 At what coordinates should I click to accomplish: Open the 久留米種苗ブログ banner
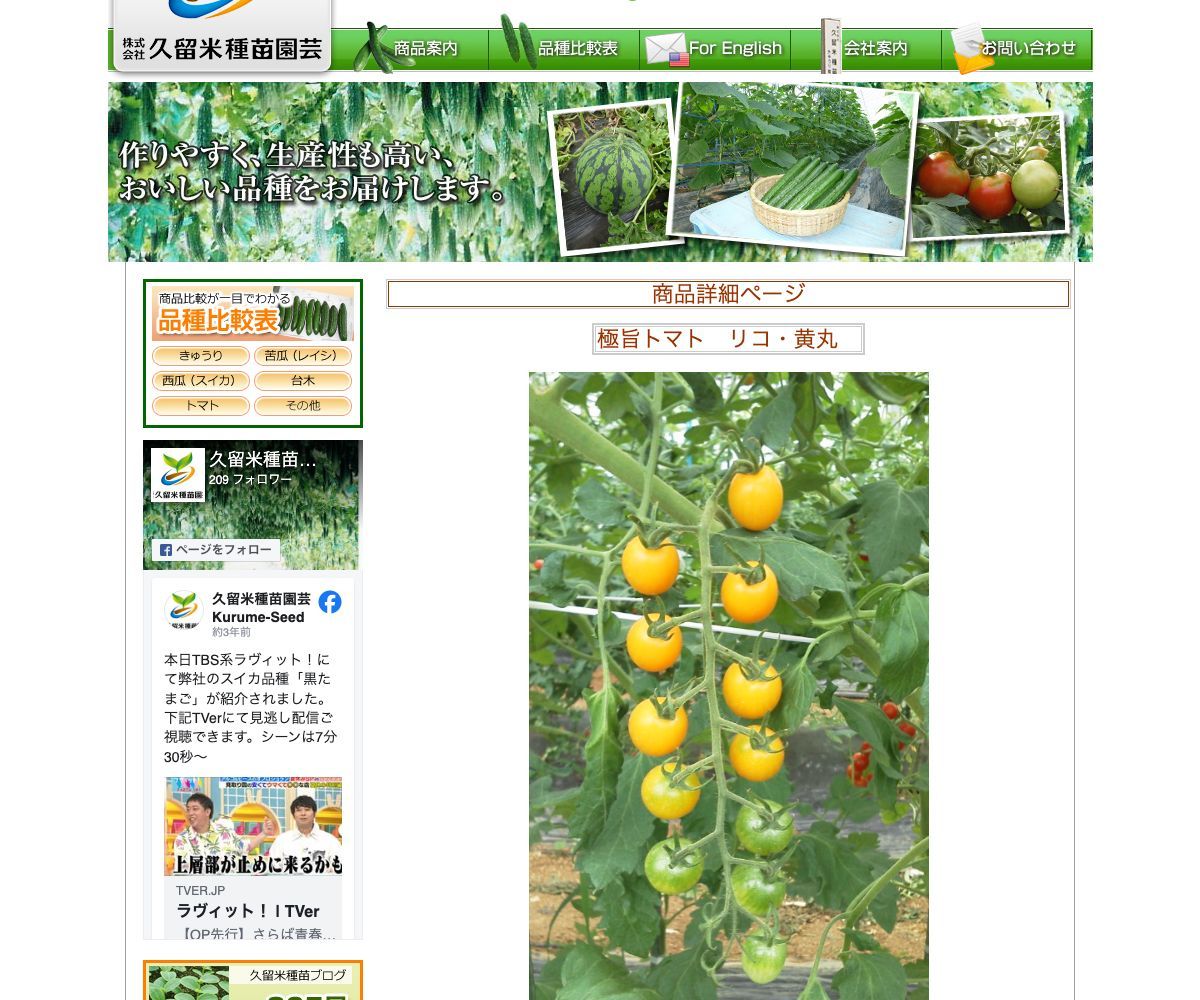click(x=253, y=981)
